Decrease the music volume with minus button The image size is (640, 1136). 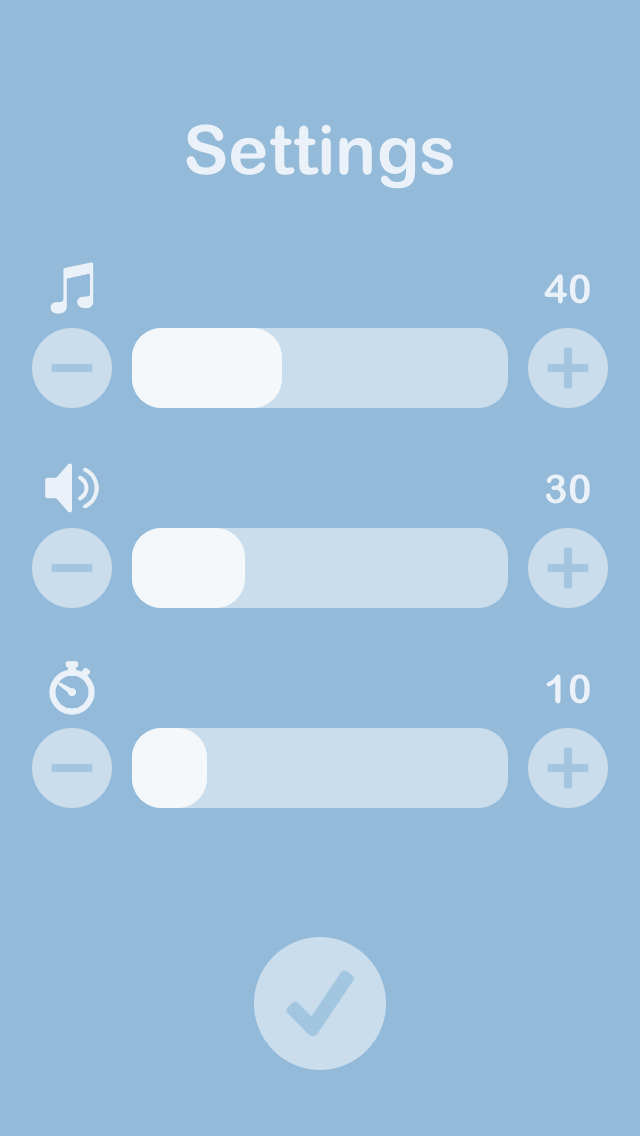pyautogui.click(x=72, y=368)
